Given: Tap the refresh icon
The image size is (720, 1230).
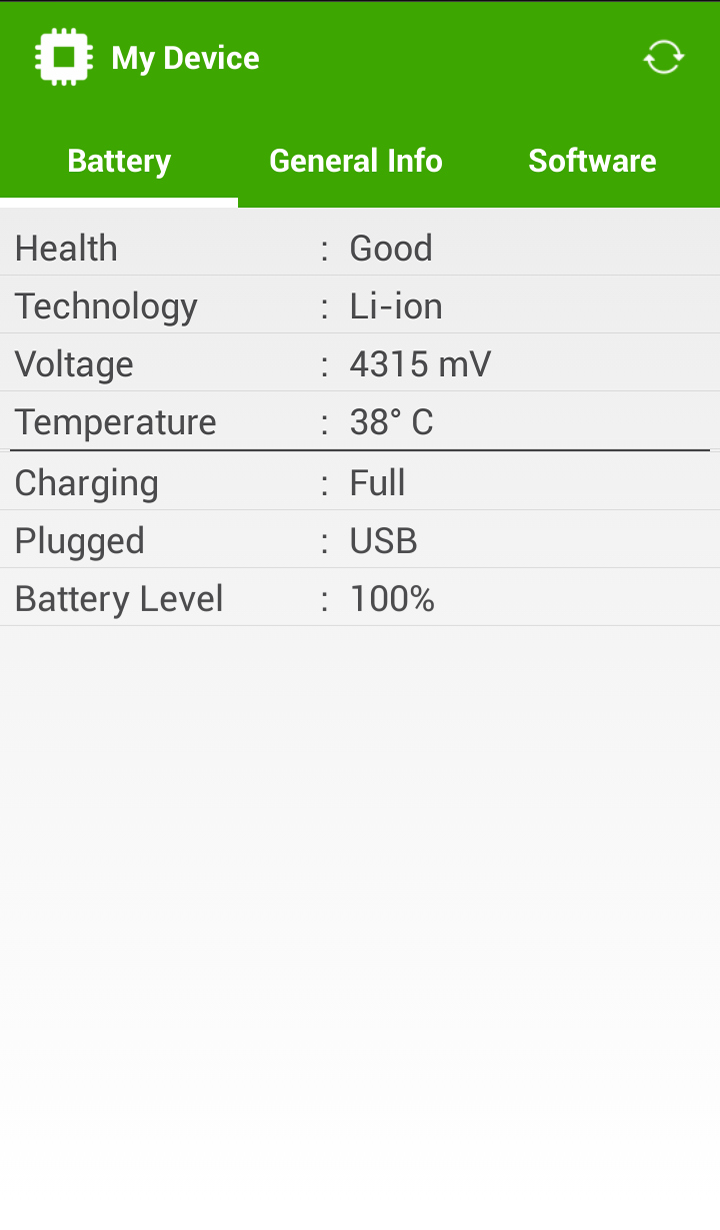Looking at the screenshot, I should coord(663,58).
